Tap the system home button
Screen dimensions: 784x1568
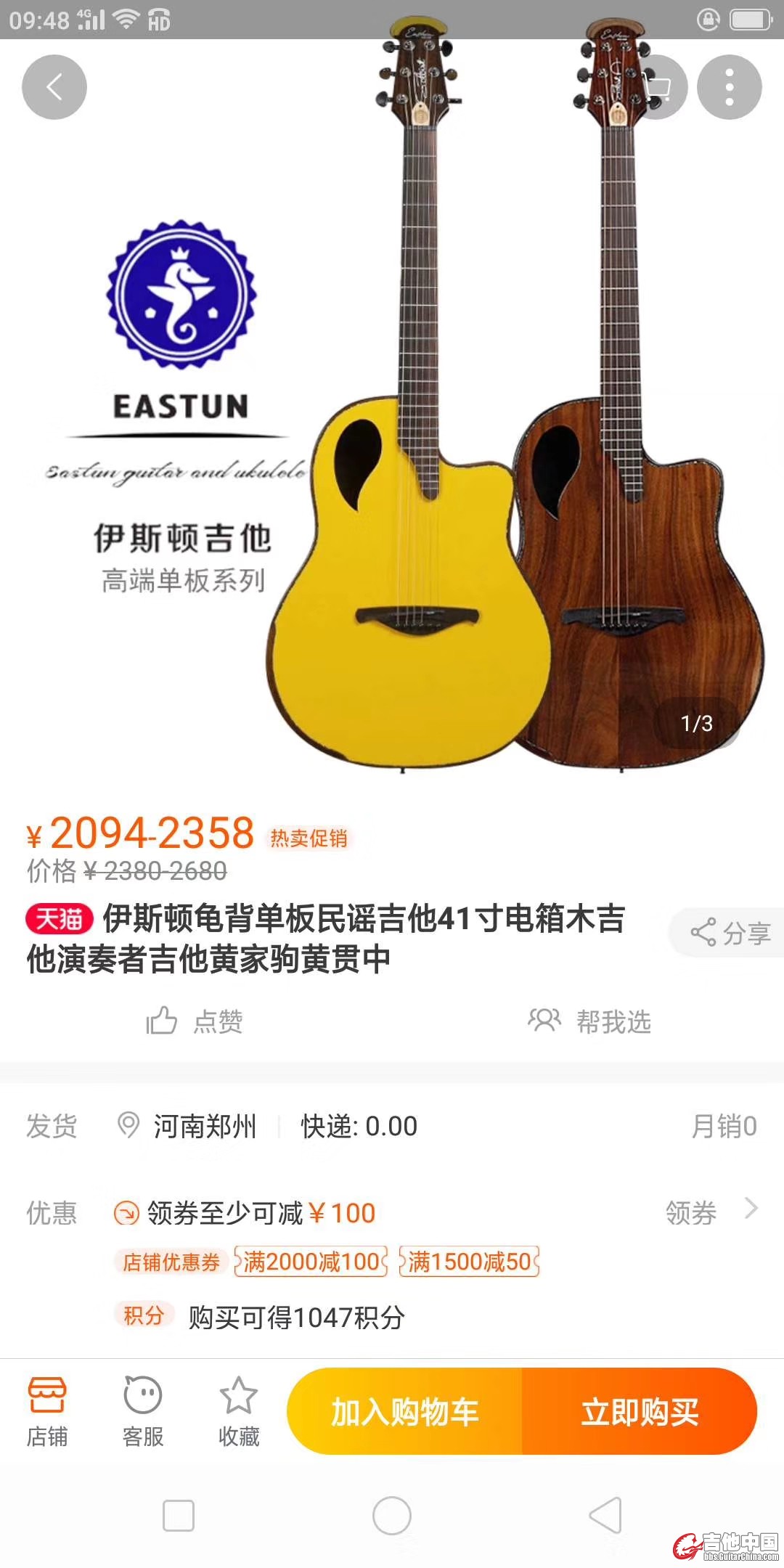click(392, 1516)
